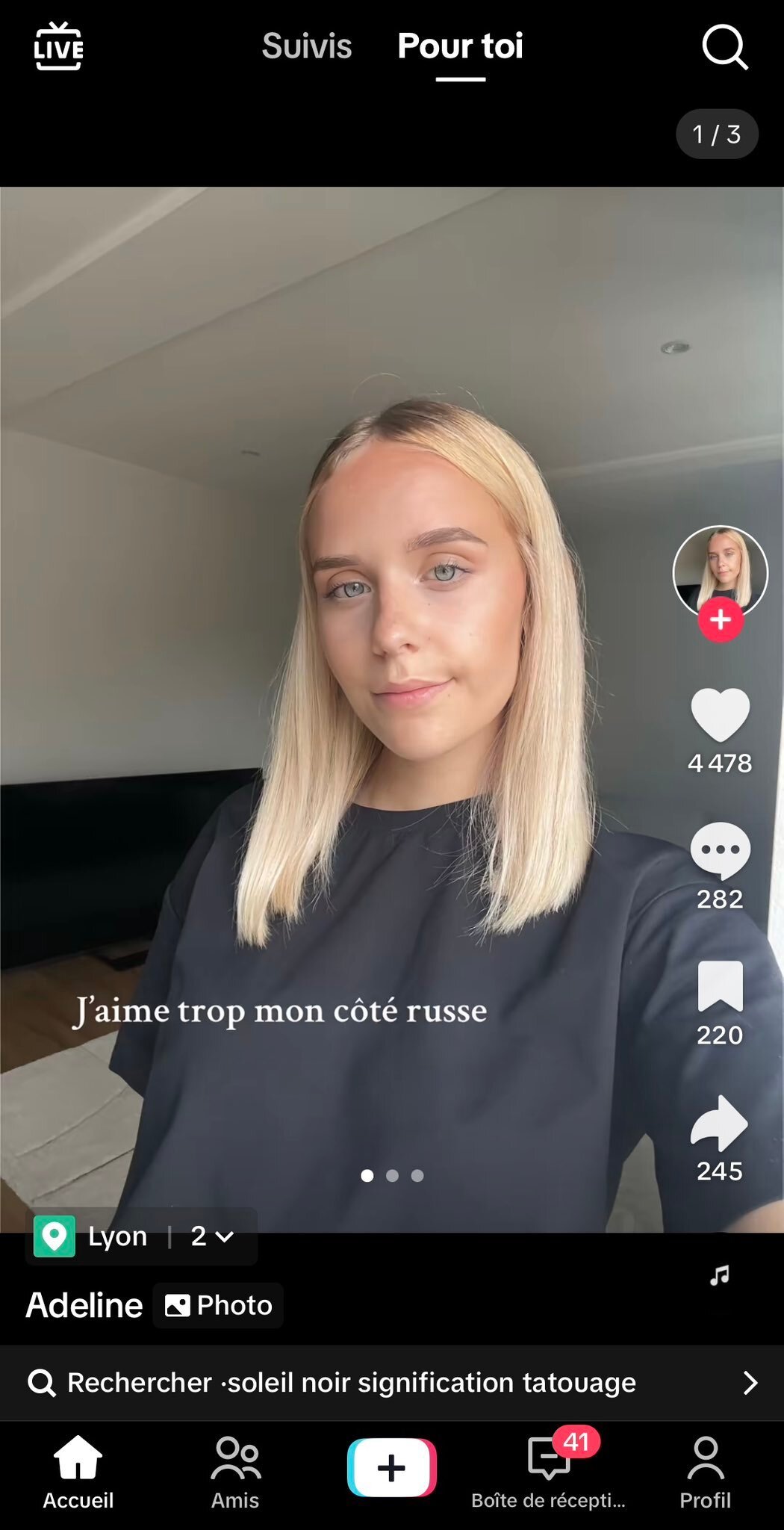Open the search magnifier icon

pyautogui.click(x=725, y=47)
